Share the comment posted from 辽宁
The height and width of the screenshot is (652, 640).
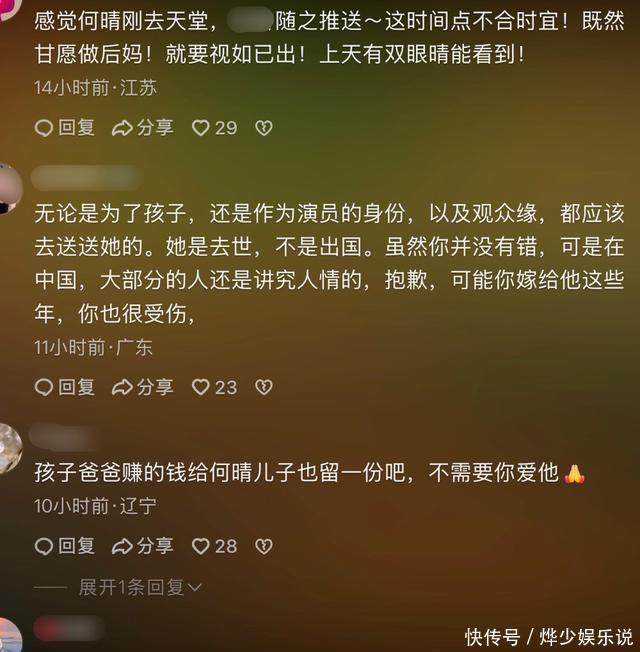point(143,545)
